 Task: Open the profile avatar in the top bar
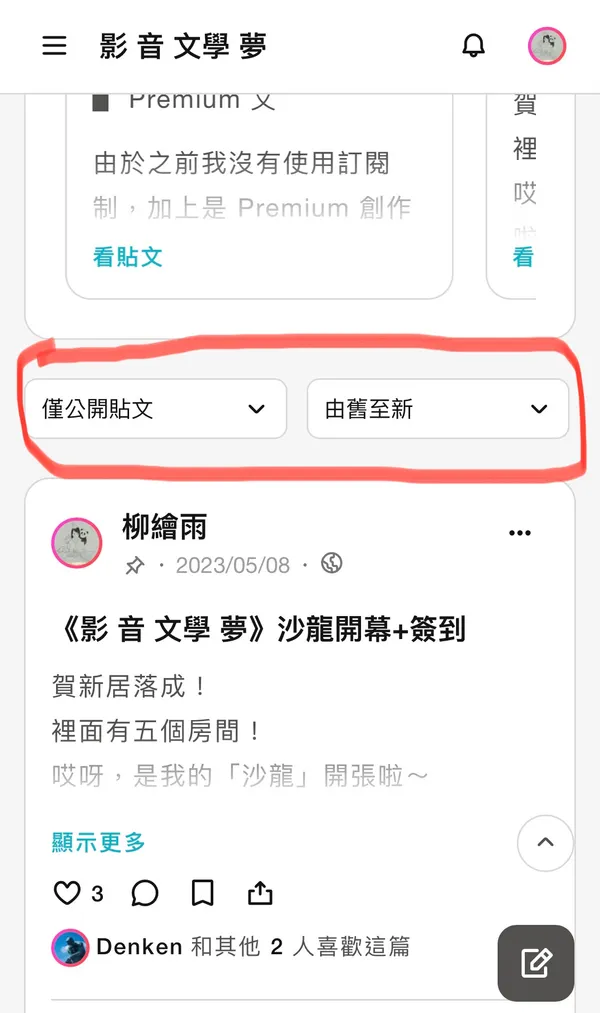(x=547, y=46)
